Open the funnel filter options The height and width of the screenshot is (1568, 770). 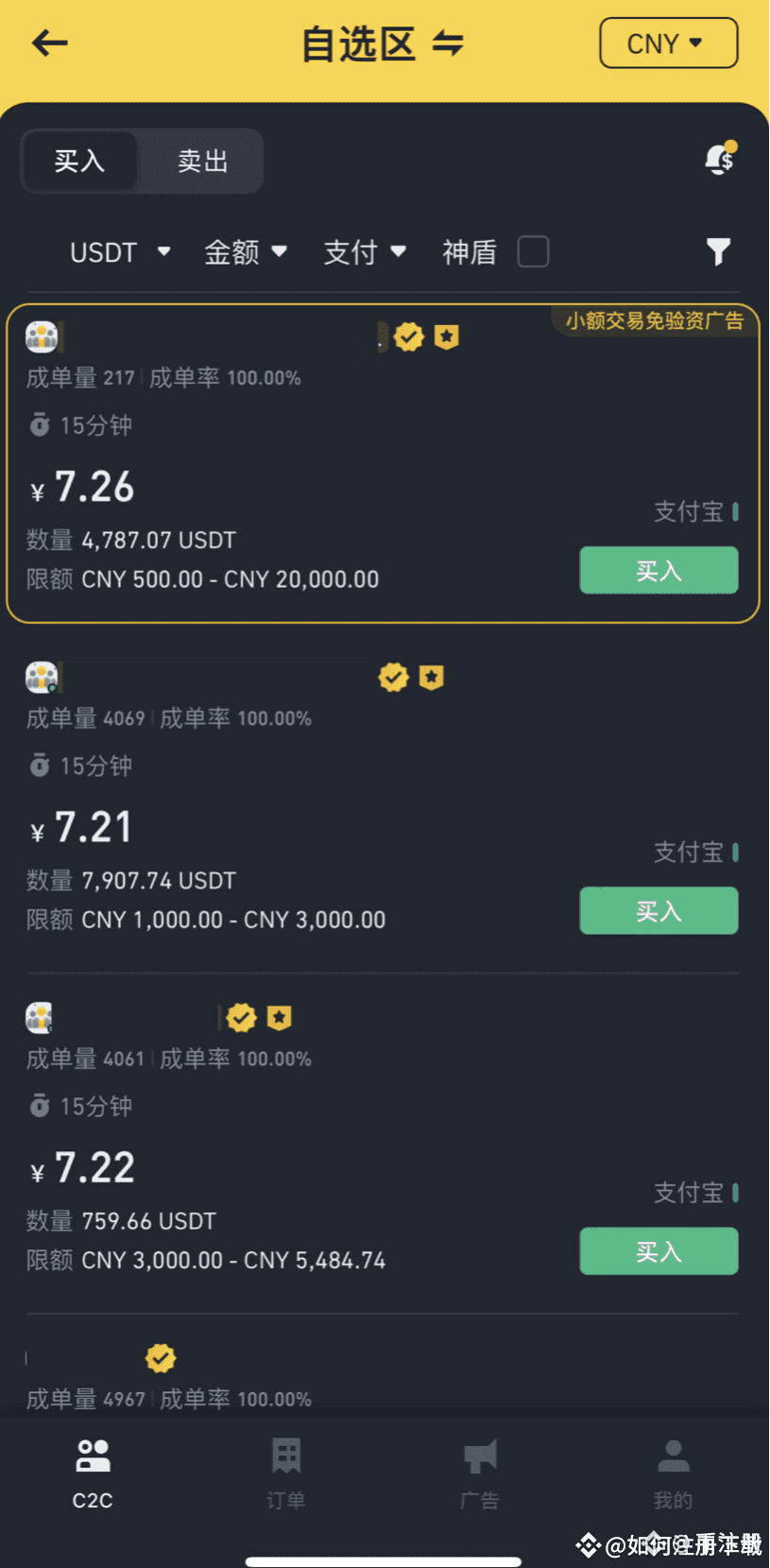(x=718, y=251)
